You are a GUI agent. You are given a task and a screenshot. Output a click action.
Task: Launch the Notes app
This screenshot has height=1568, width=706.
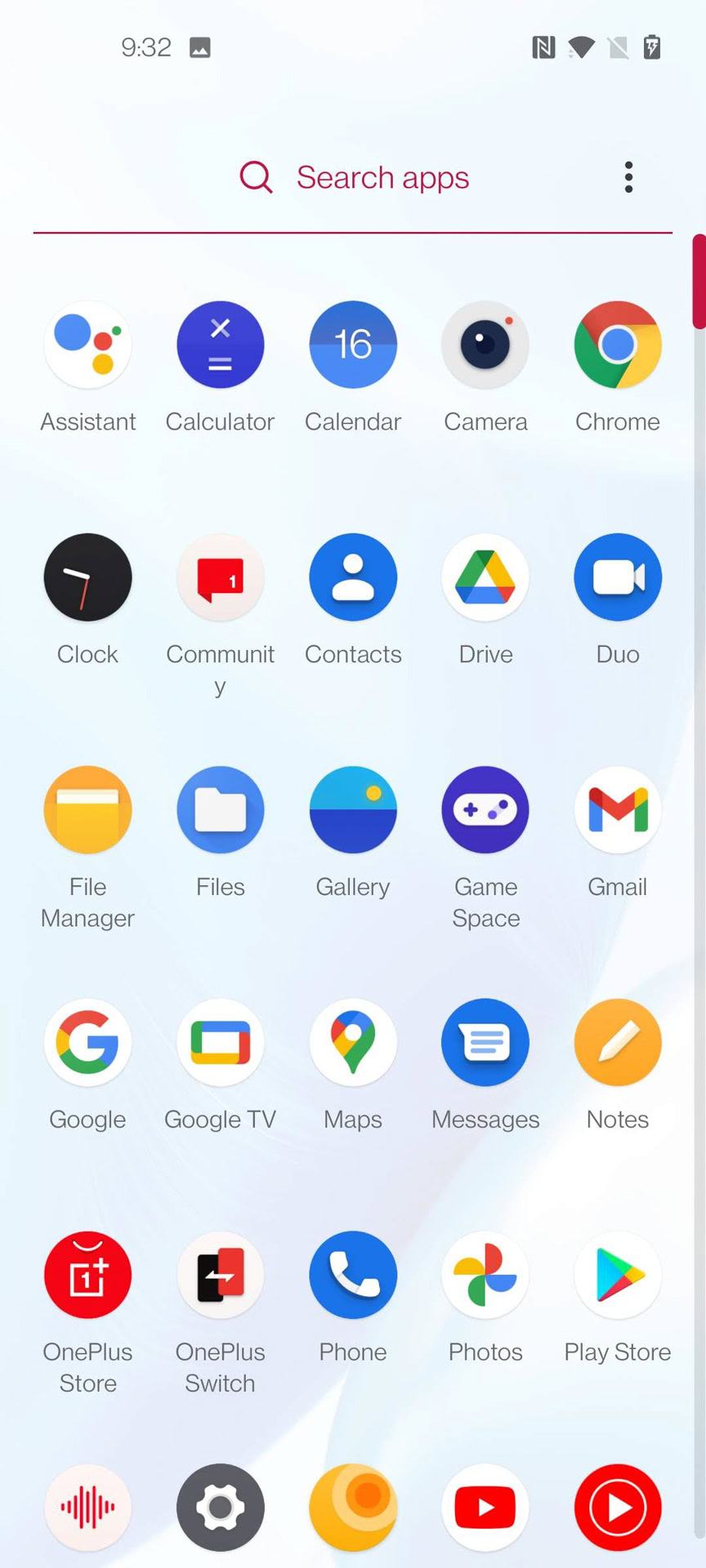coord(618,1043)
